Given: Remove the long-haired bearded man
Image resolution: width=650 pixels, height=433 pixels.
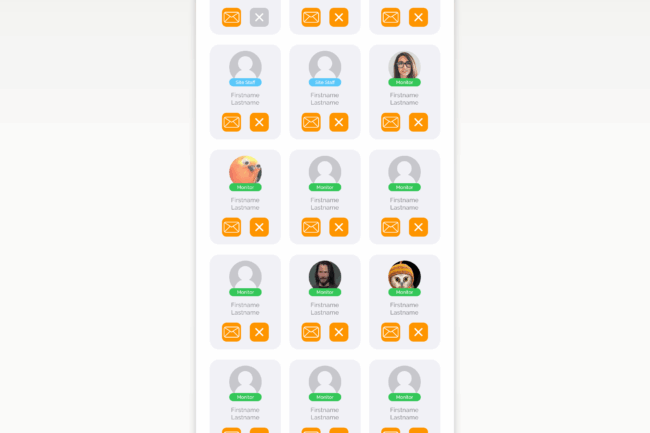Looking at the screenshot, I should (339, 332).
